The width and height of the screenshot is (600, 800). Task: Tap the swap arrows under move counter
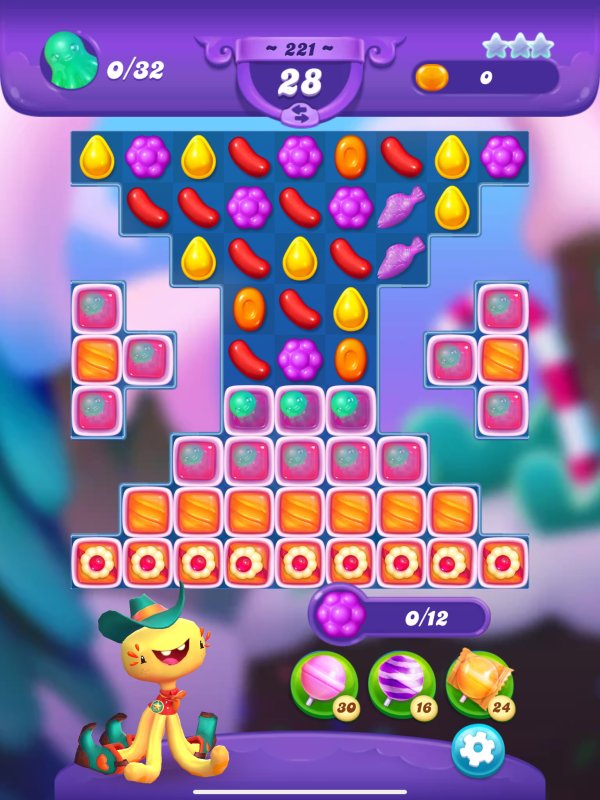299,116
